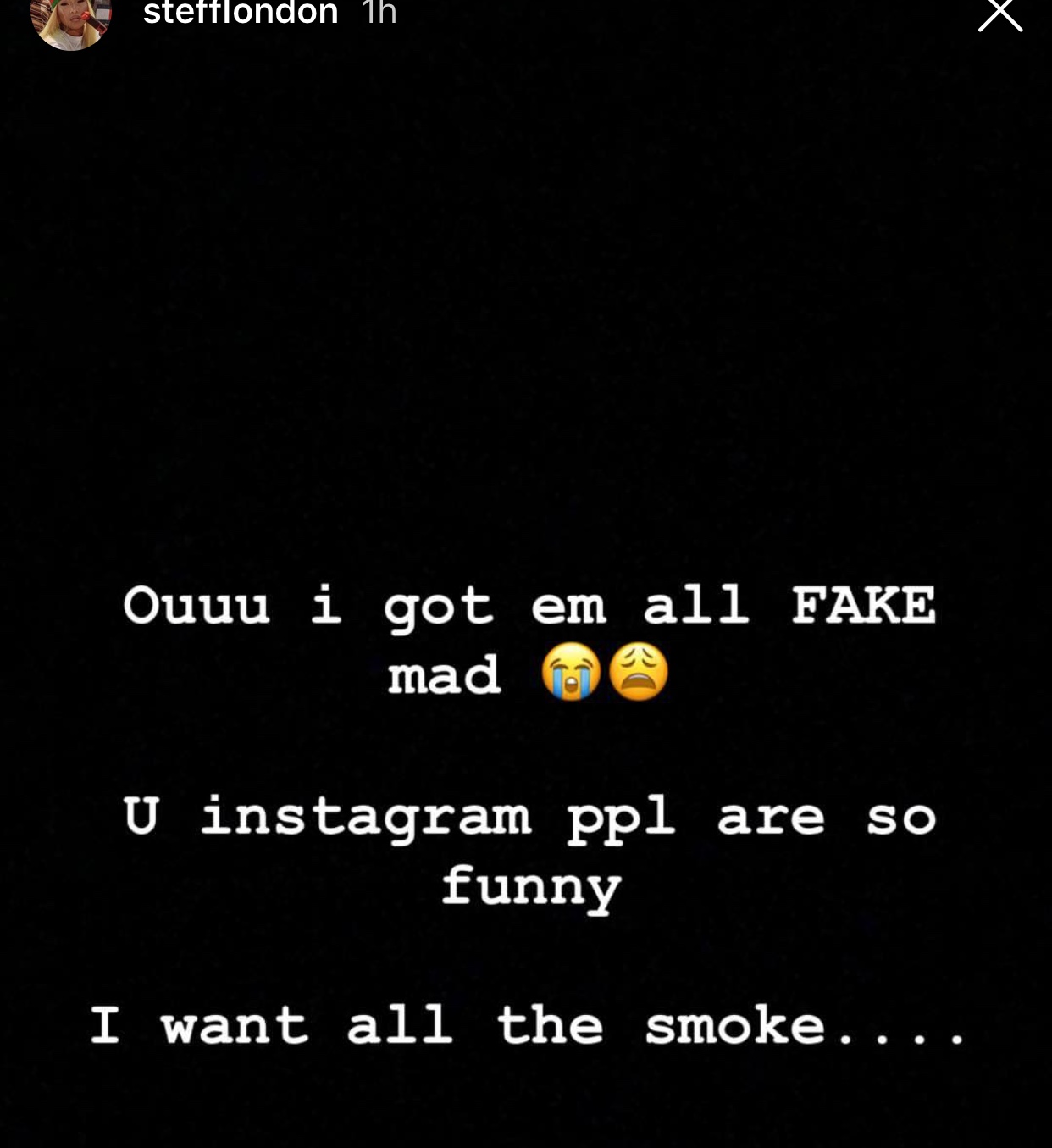Open stefflondon's profile picture
The width and height of the screenshot is (1052, 1148).
[71, 20]
